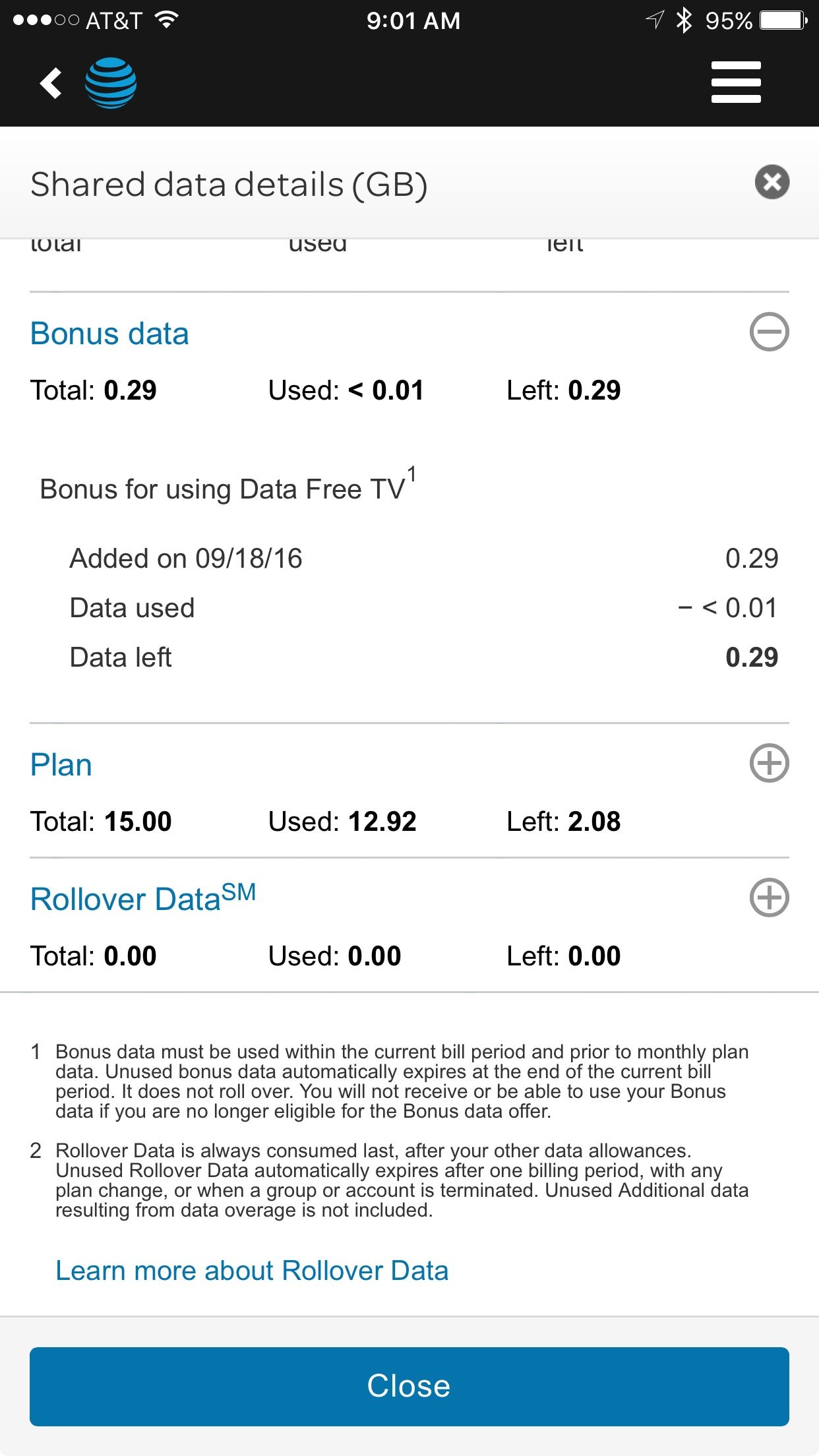Tap the blue Close button
819x1456 pixels.
tap(409, 1386)
